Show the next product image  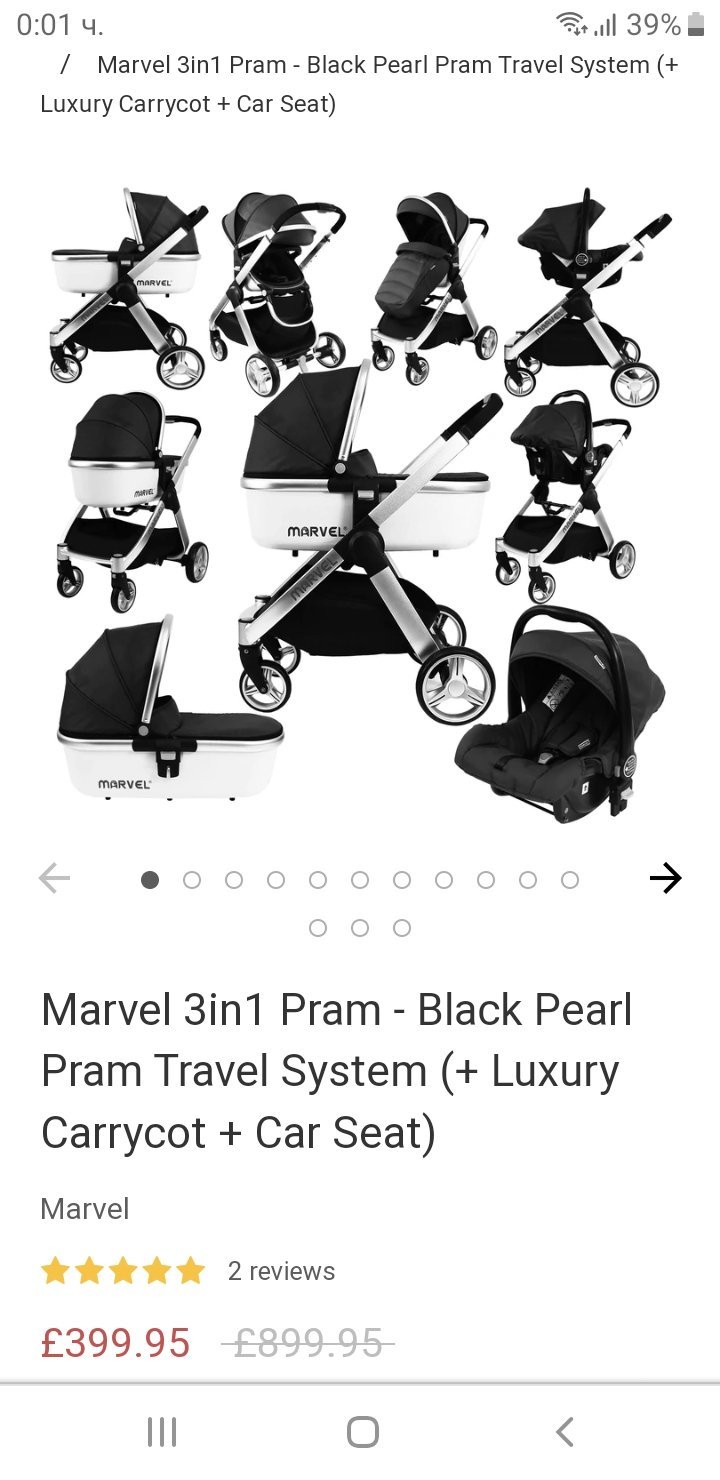pos(665,879)
